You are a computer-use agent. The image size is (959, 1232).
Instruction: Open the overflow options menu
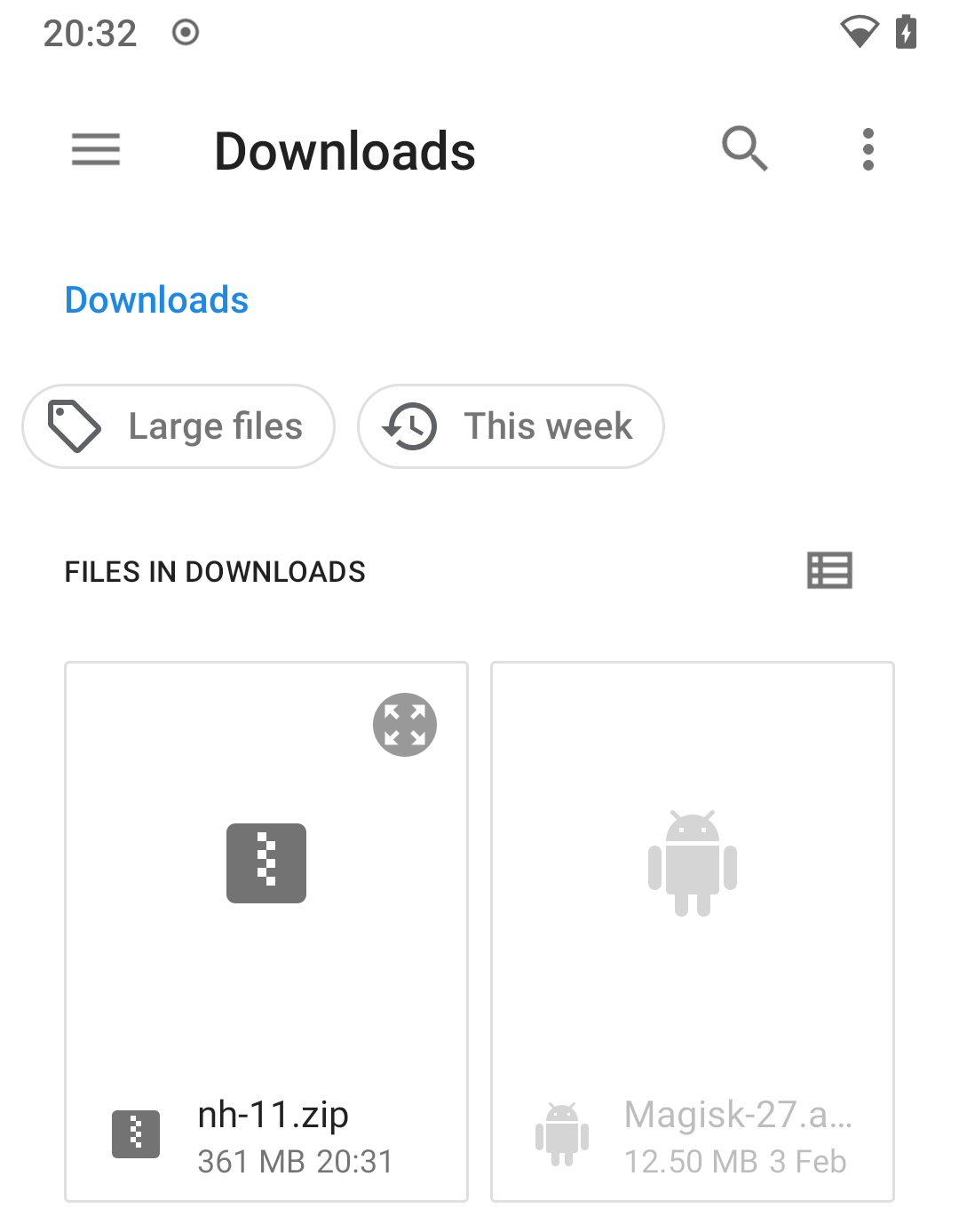pyautogui.click(x=868, y=149)
